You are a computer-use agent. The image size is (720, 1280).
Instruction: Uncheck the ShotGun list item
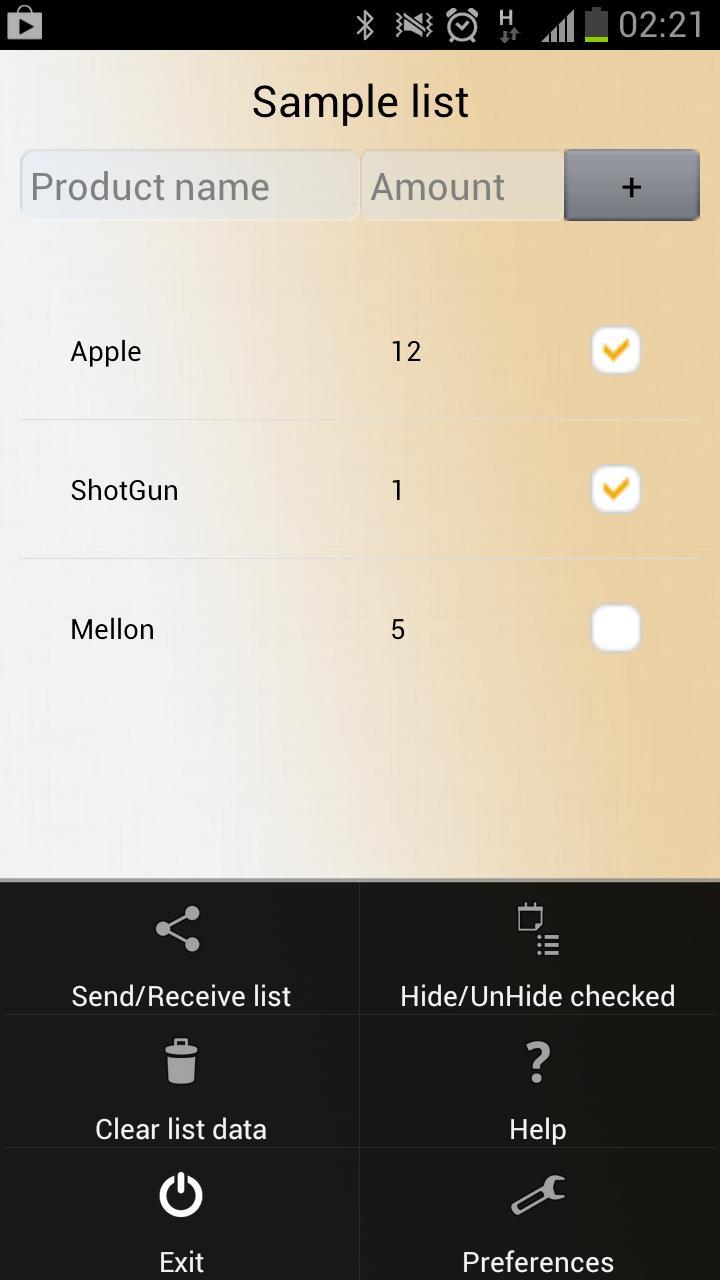pos(615,489)
